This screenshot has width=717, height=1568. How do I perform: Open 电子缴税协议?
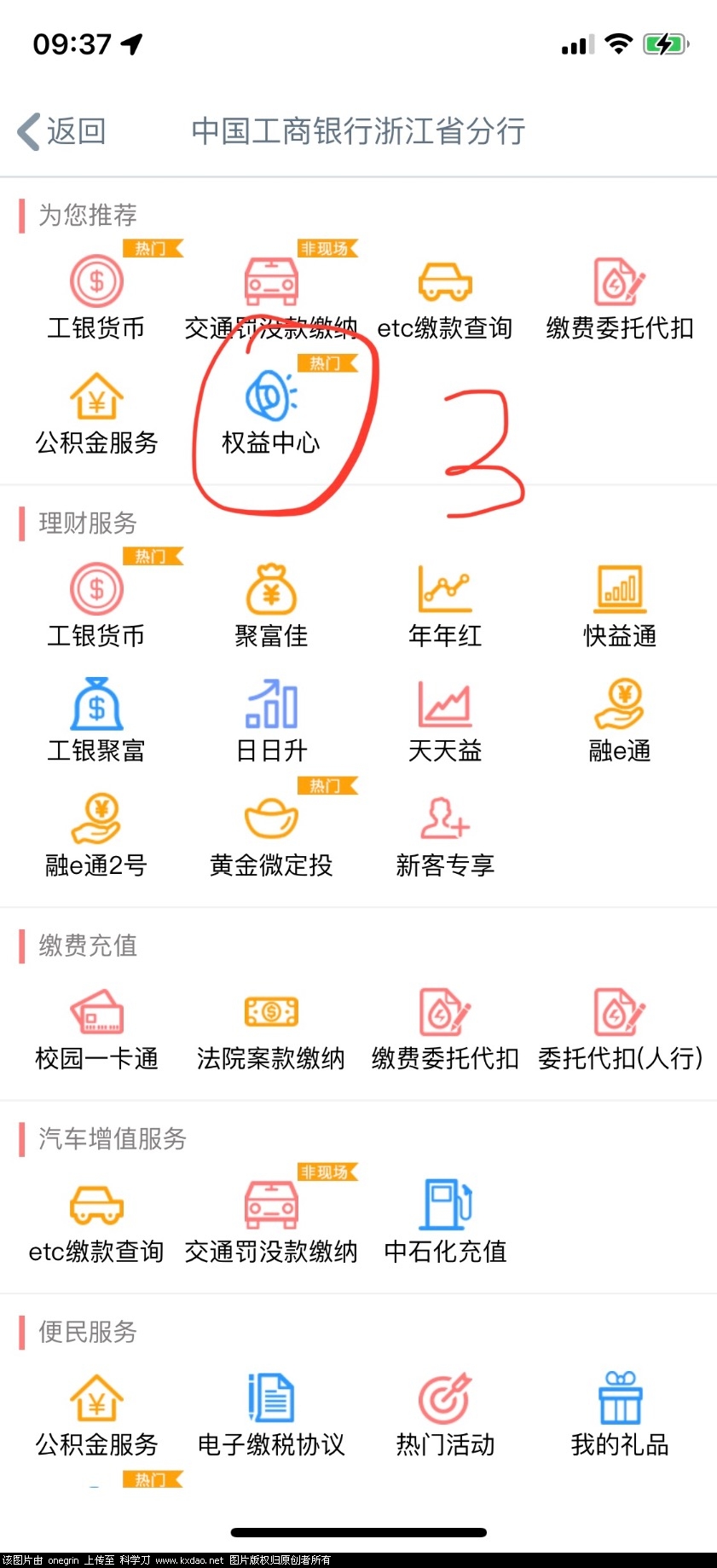(x=270, y=1414)
